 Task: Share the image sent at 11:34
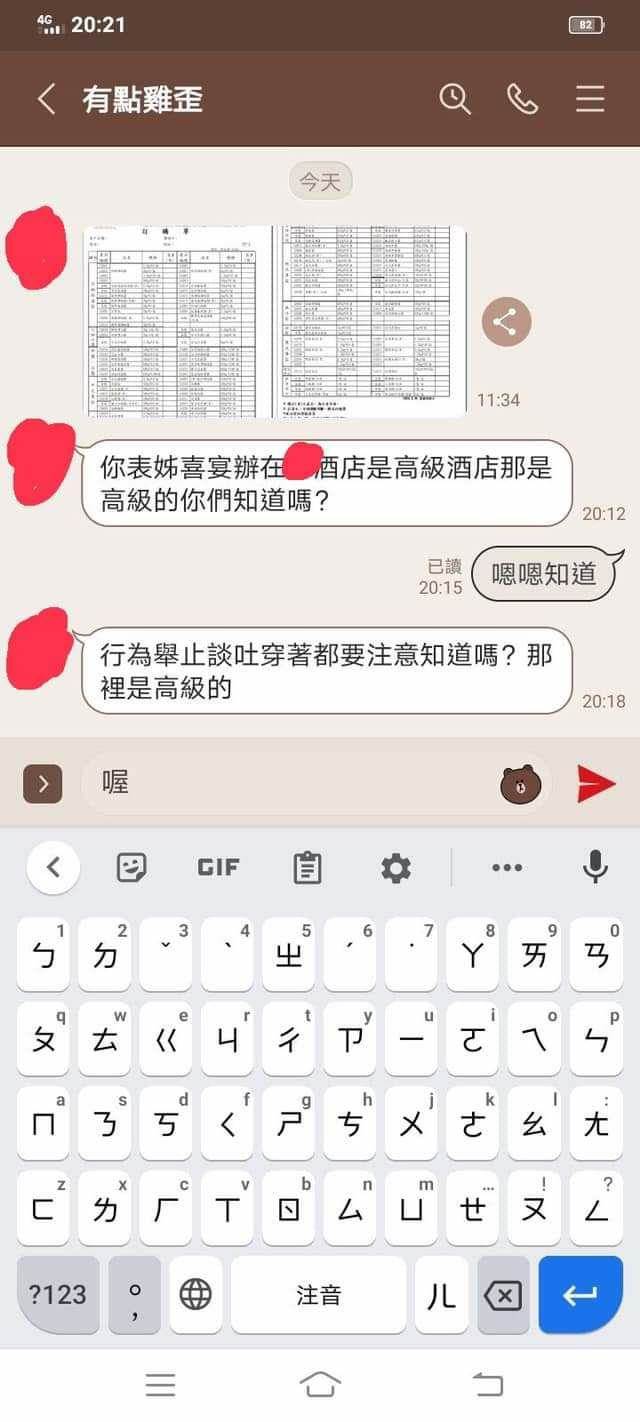coord(506,322)
